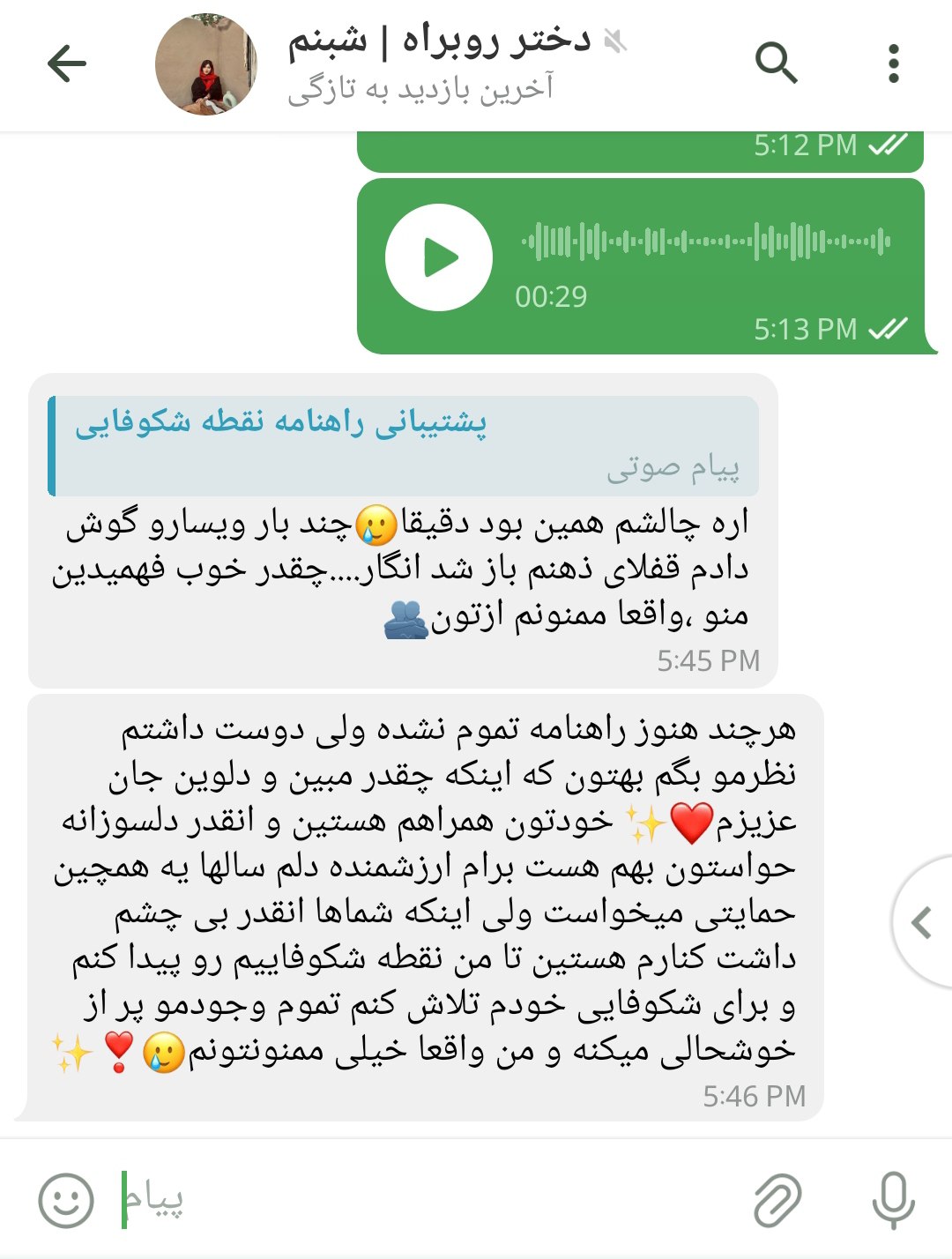Focus the پیام message input field
The width and height of the screenshot is (952, 1259).
pyautogui.click(x=423, y=1200)
